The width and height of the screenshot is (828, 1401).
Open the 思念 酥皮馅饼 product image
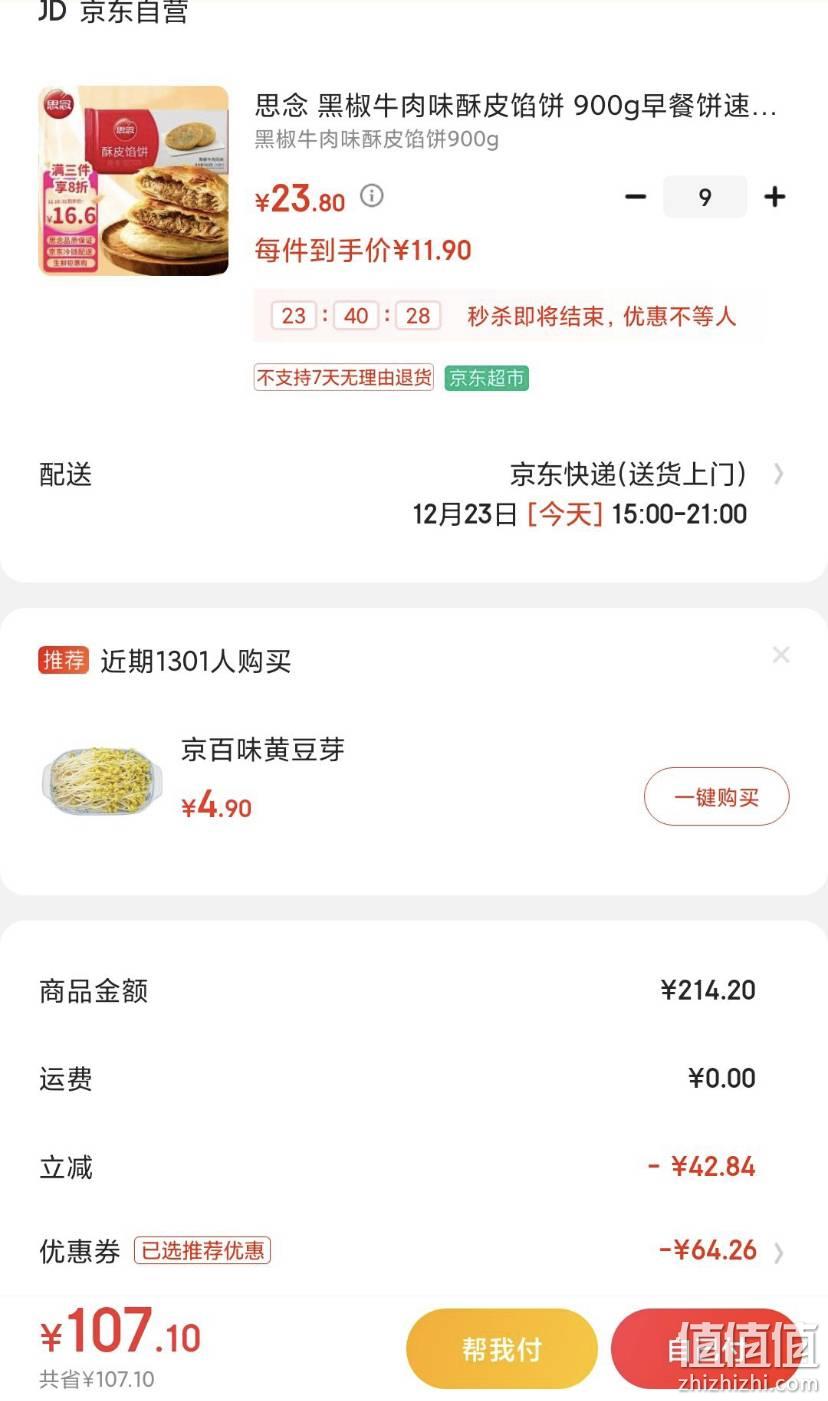point(134,181)
